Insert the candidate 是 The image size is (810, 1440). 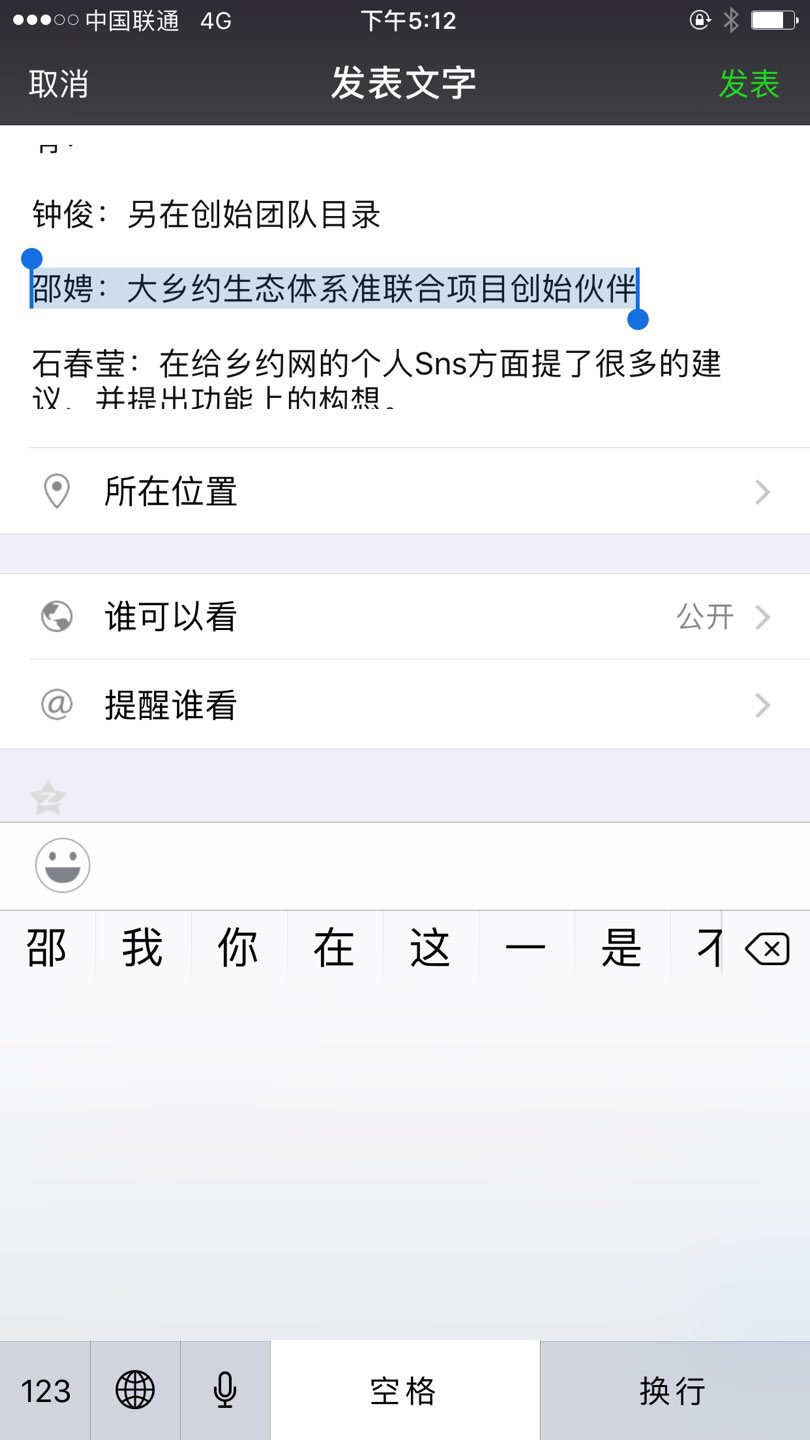(x=621, y=948)
